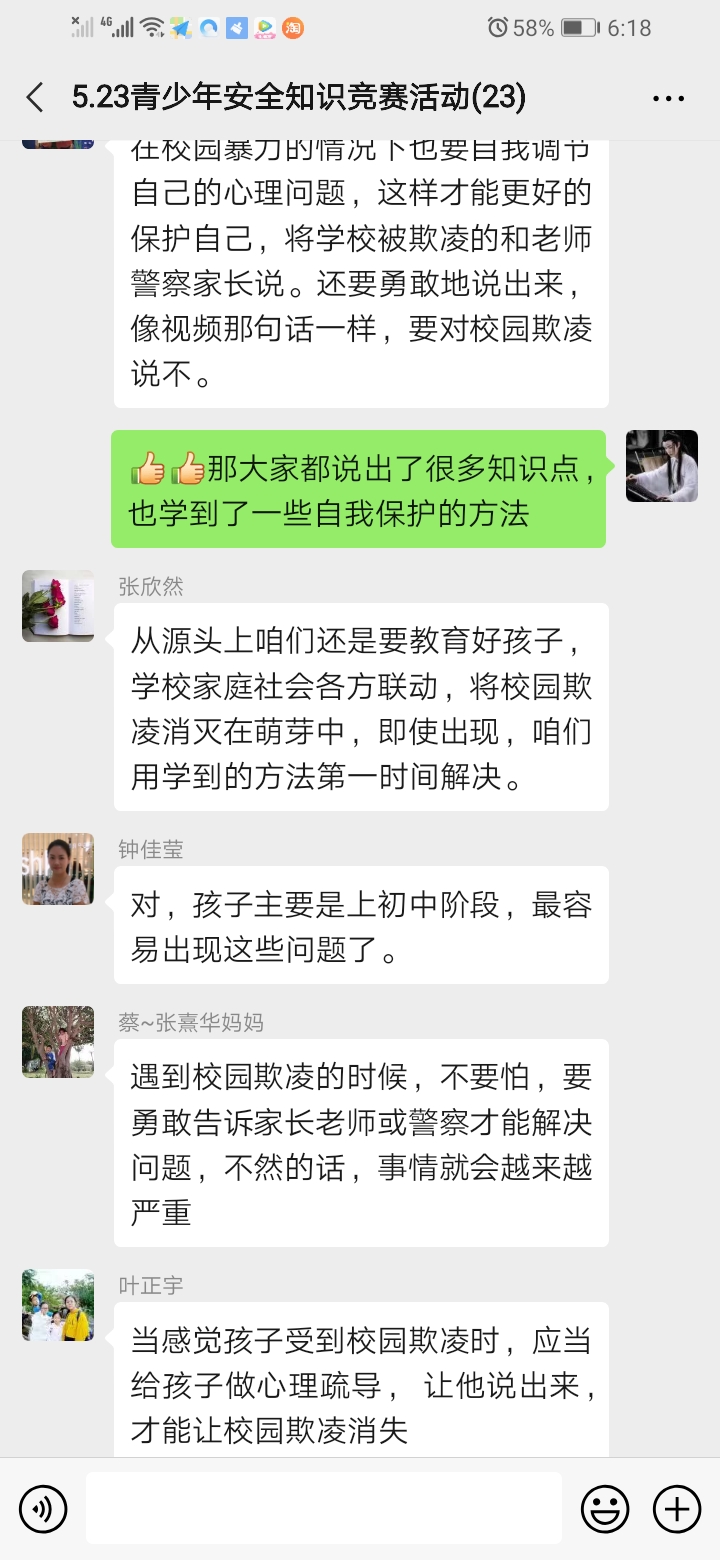The width and height of the screenshot is (720, 1560).
Task: Open the group chat overflow menu
Action: pos(668,98)
